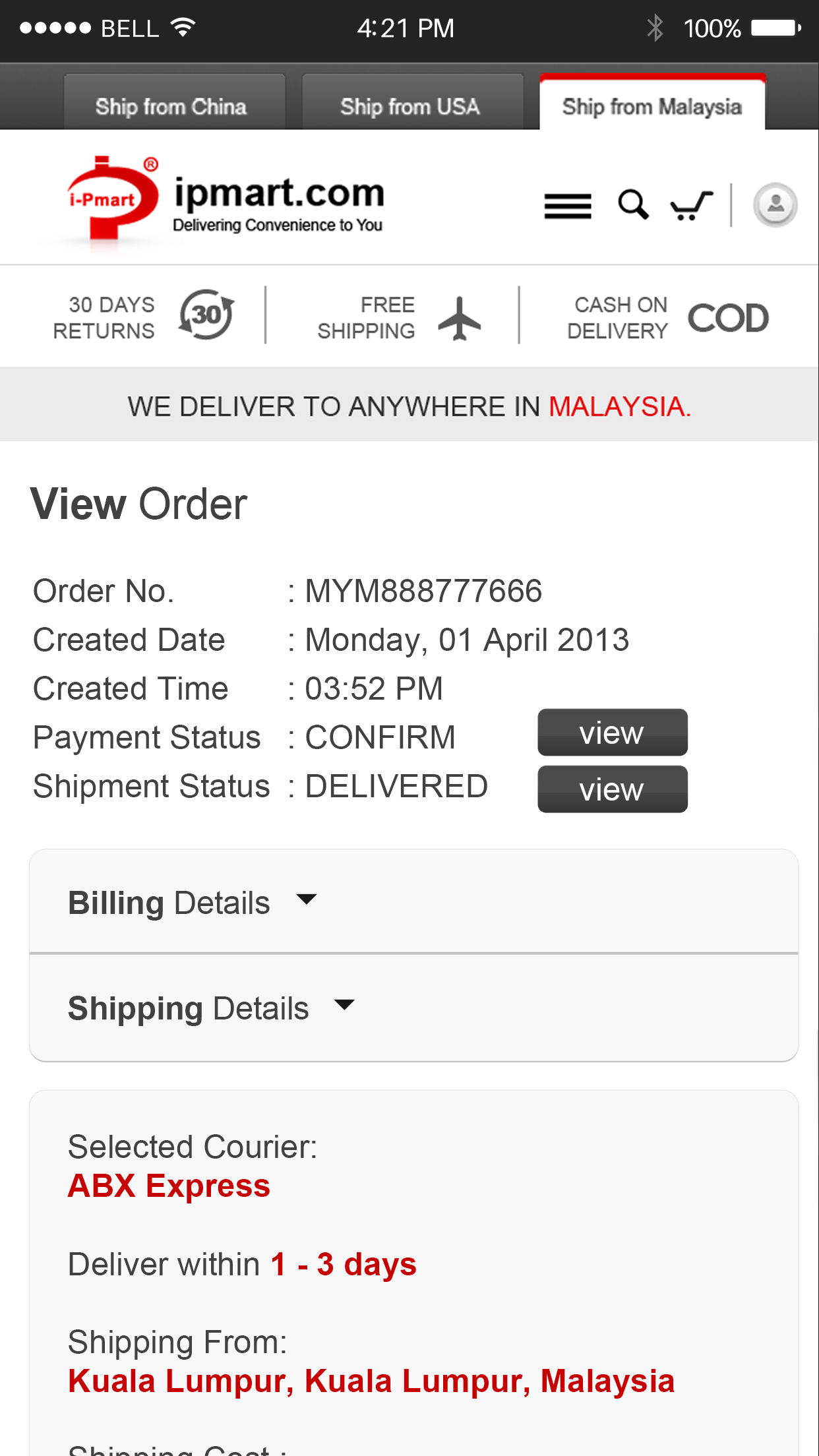View the shipment status details
Viewport: 819px width, 1456px height.
point(612,789)
